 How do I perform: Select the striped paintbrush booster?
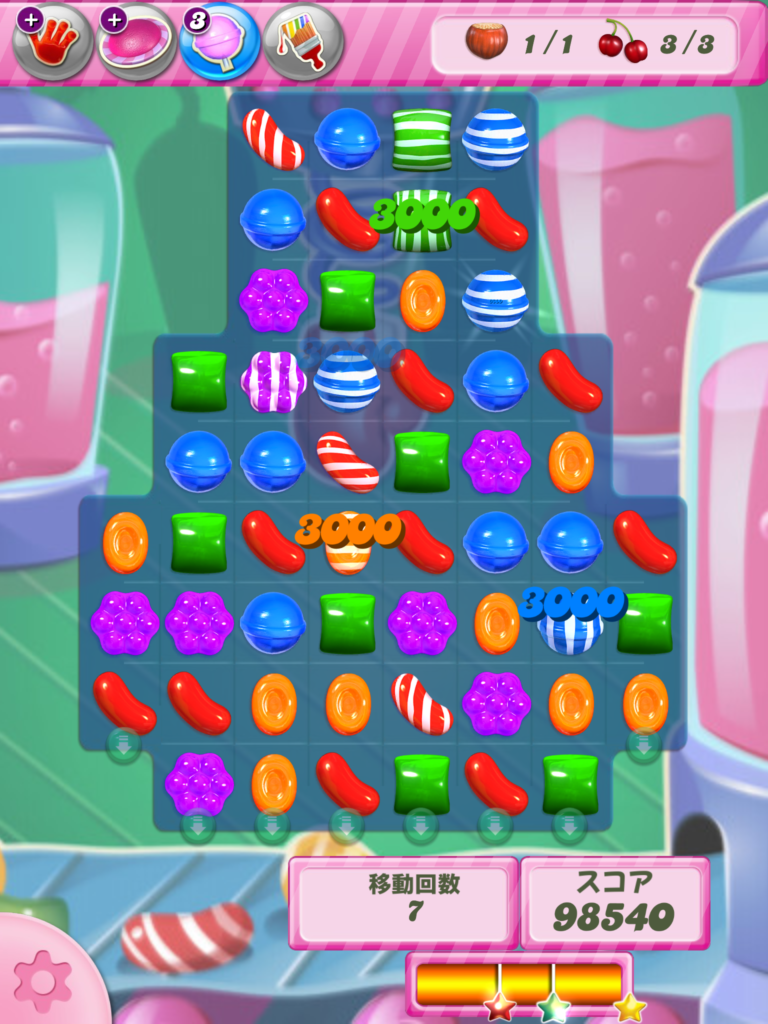point(303,41)
